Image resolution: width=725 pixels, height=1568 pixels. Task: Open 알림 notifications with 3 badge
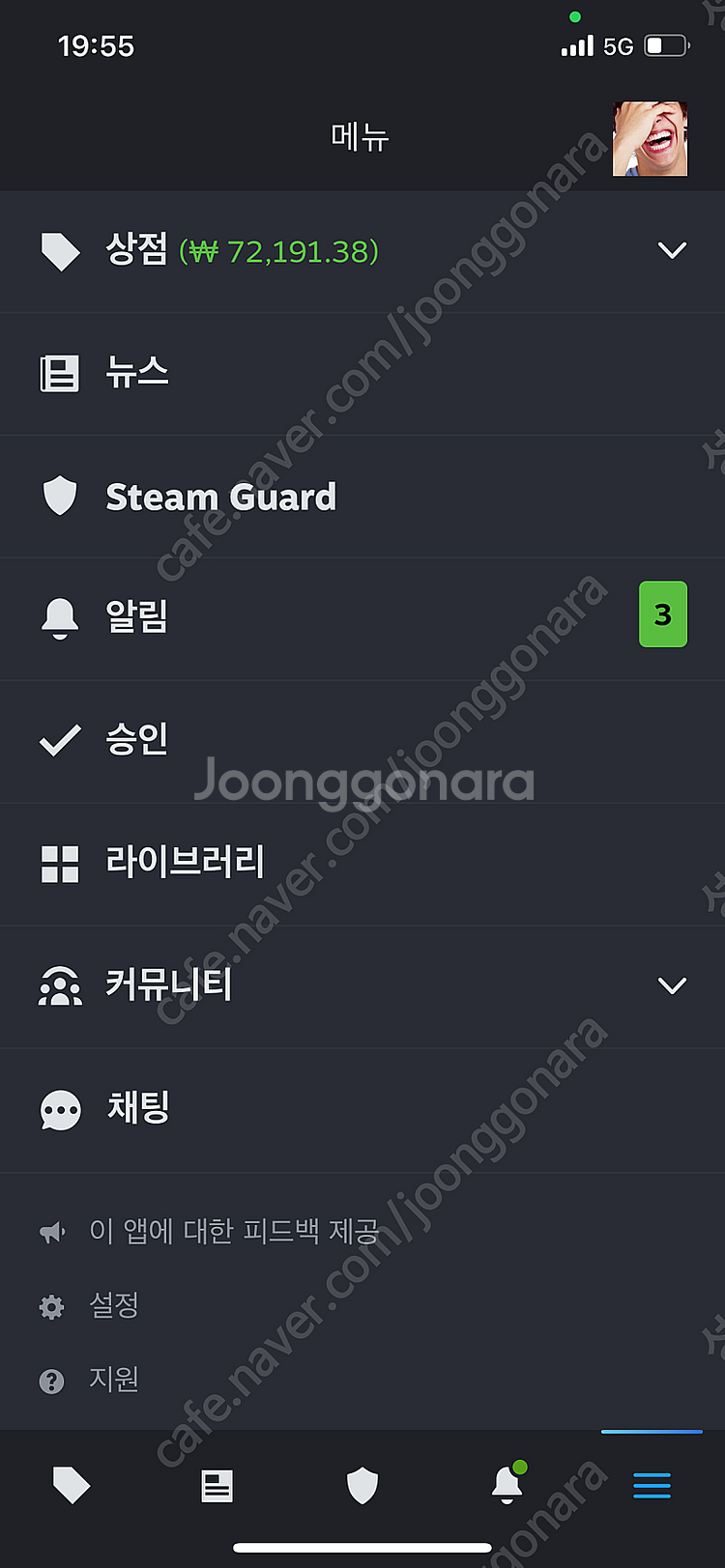point(137,616)
